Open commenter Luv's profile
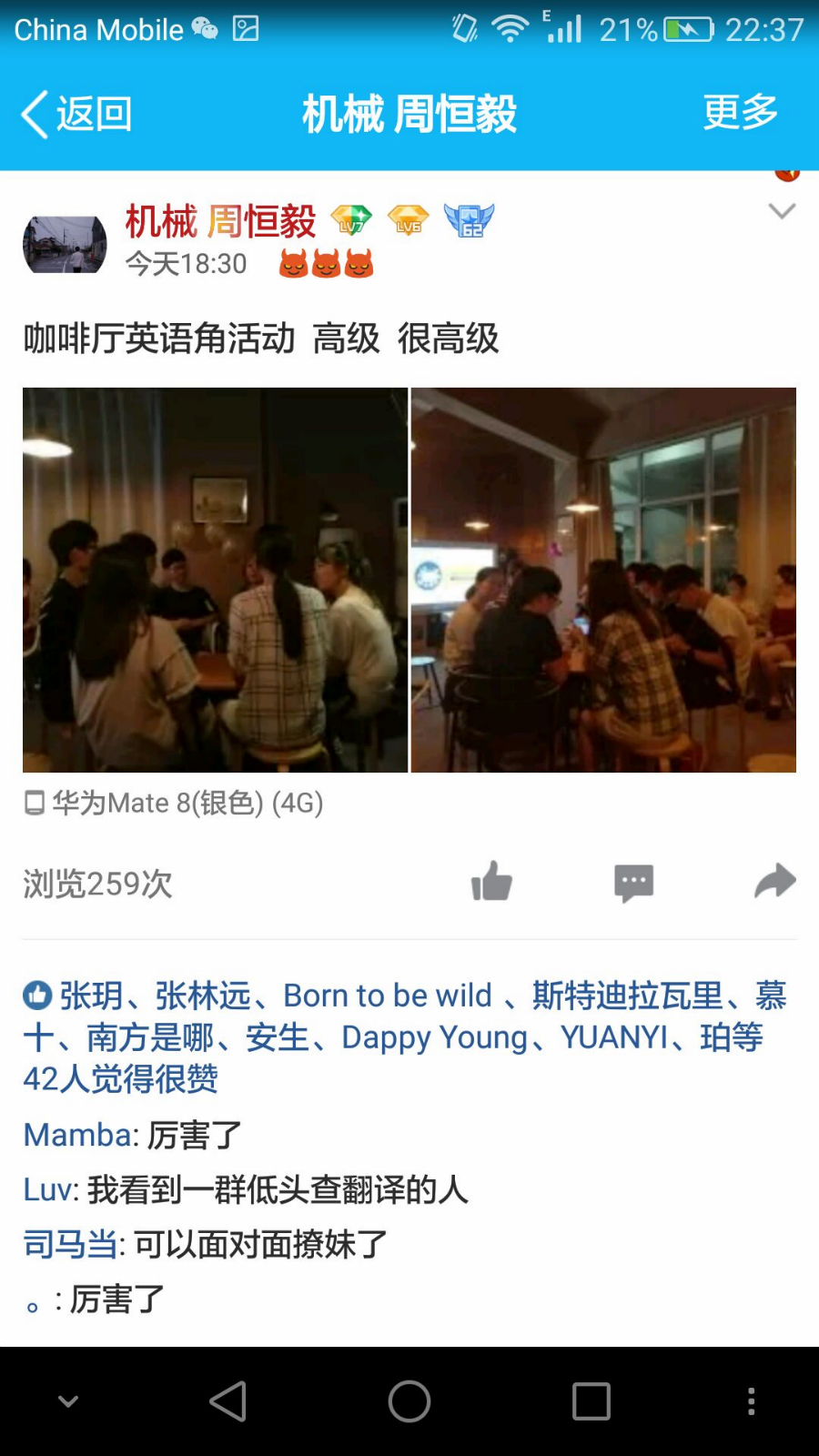The height and width of the screenshot is (1456, 819). click(49, 1189)
